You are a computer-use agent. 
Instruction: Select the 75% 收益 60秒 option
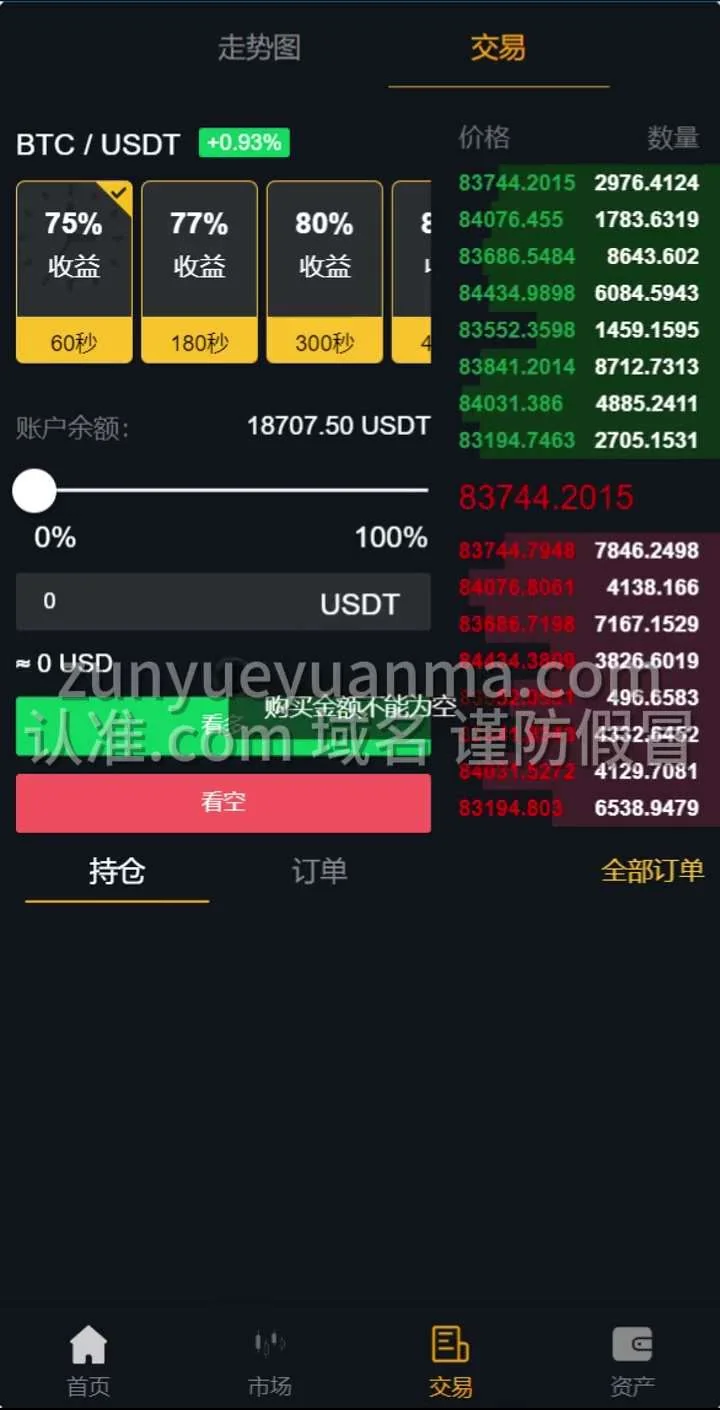point(74,271)
